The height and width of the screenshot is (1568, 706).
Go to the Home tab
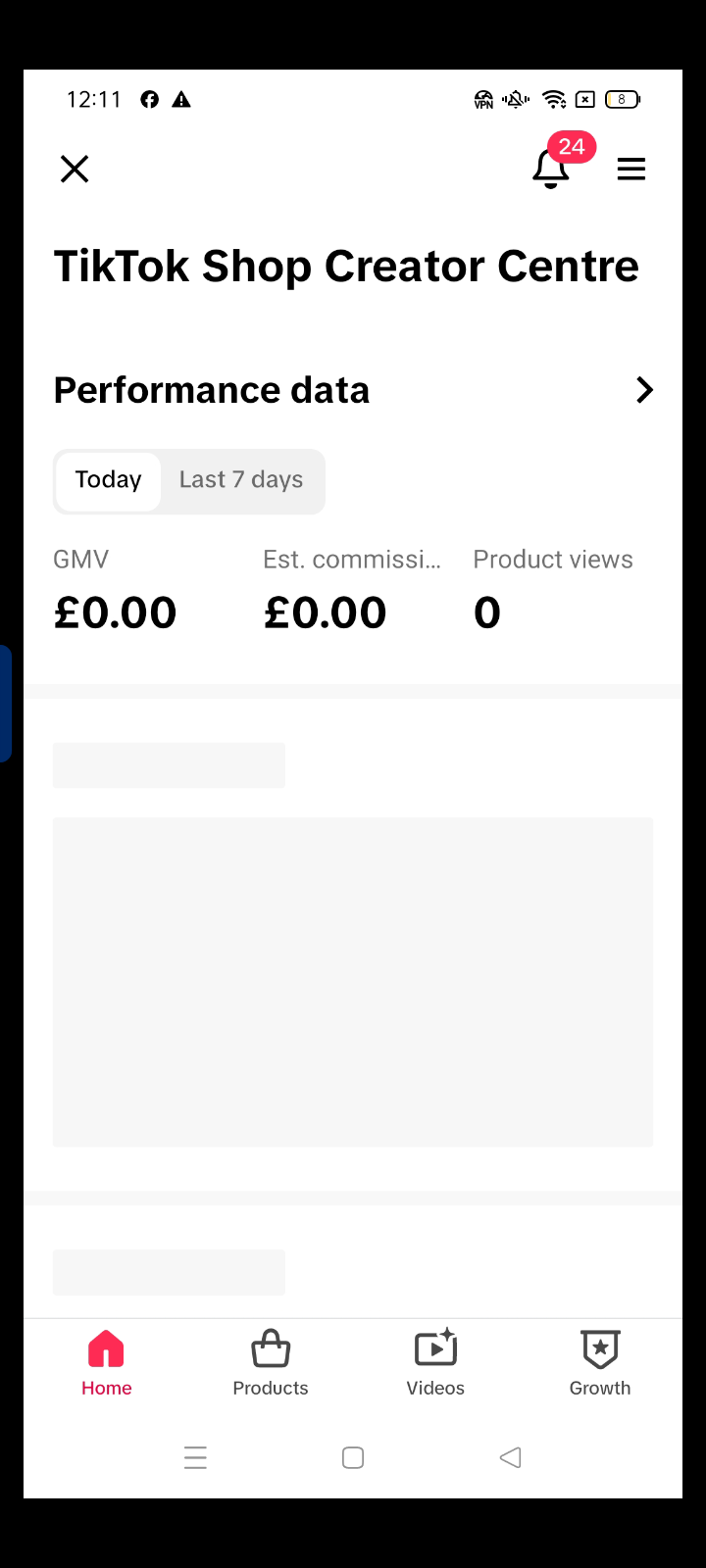click(107, 1363)
